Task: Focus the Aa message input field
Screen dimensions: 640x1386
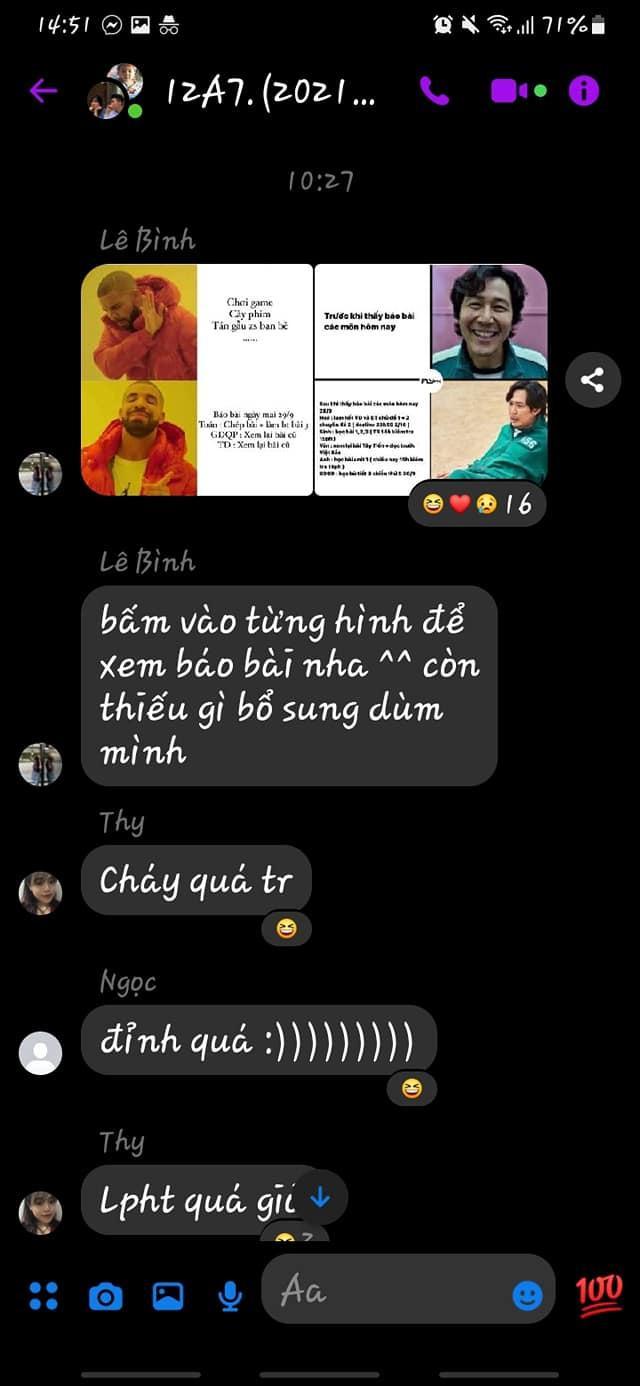Action: (x=390, y=1294)
